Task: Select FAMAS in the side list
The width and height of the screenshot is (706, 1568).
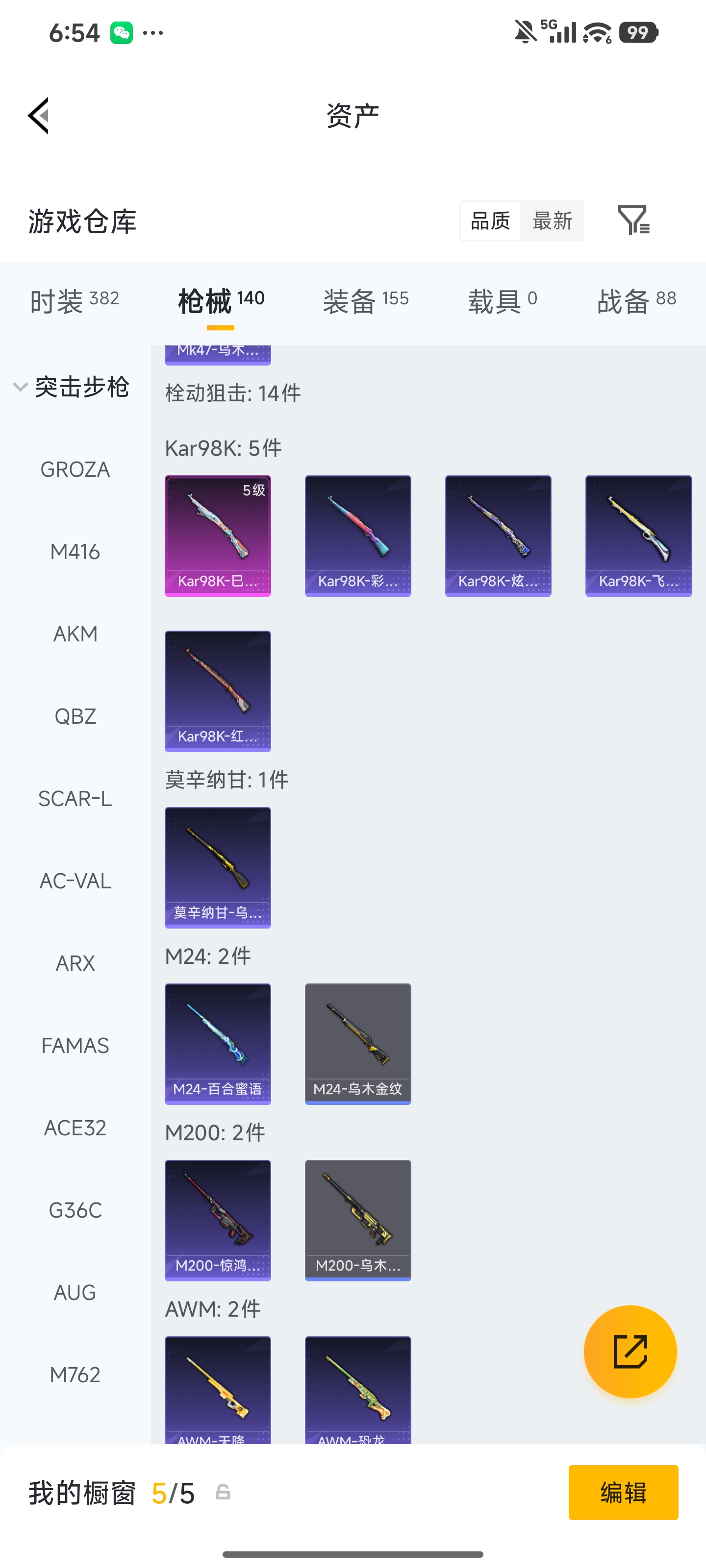Action: pos(75,1045)
